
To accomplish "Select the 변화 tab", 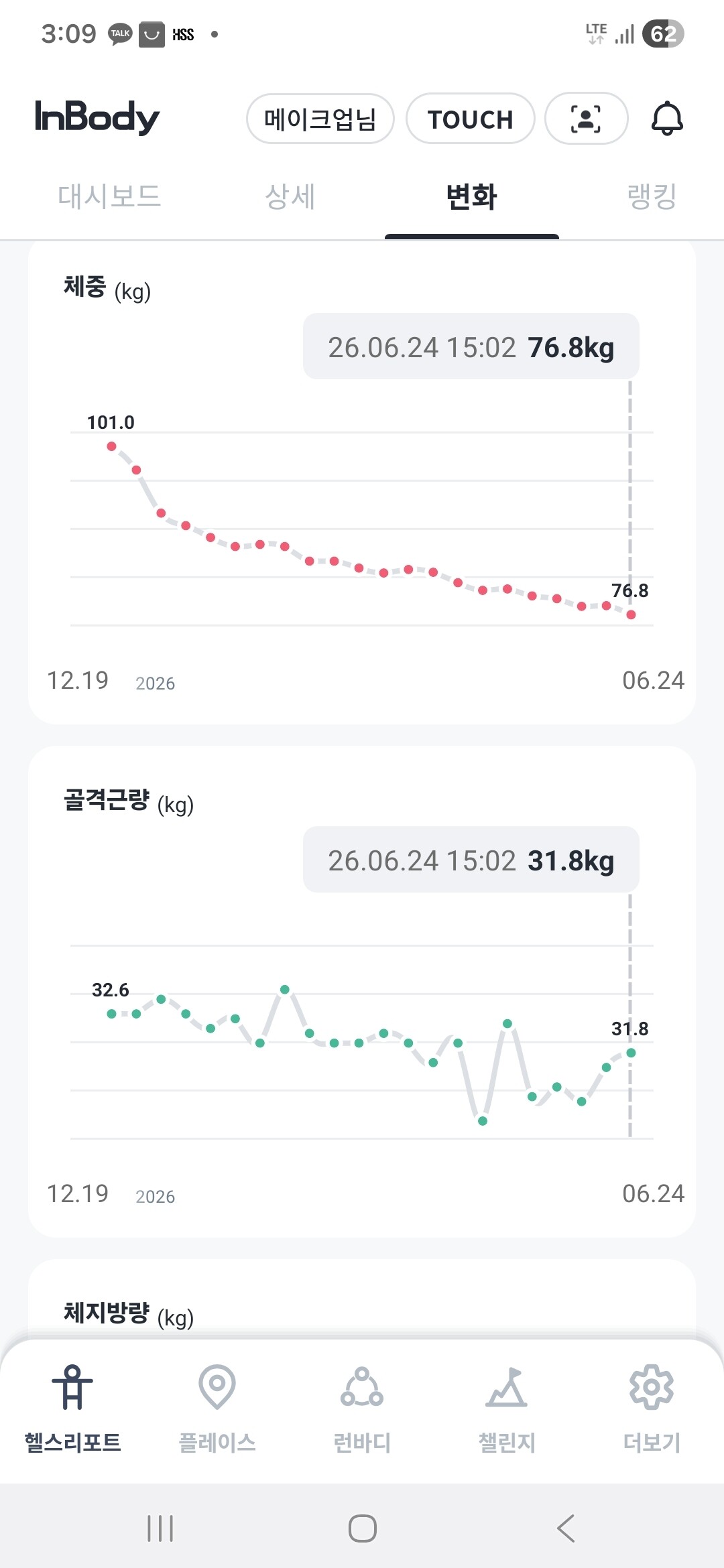I will tap(471, 196).
